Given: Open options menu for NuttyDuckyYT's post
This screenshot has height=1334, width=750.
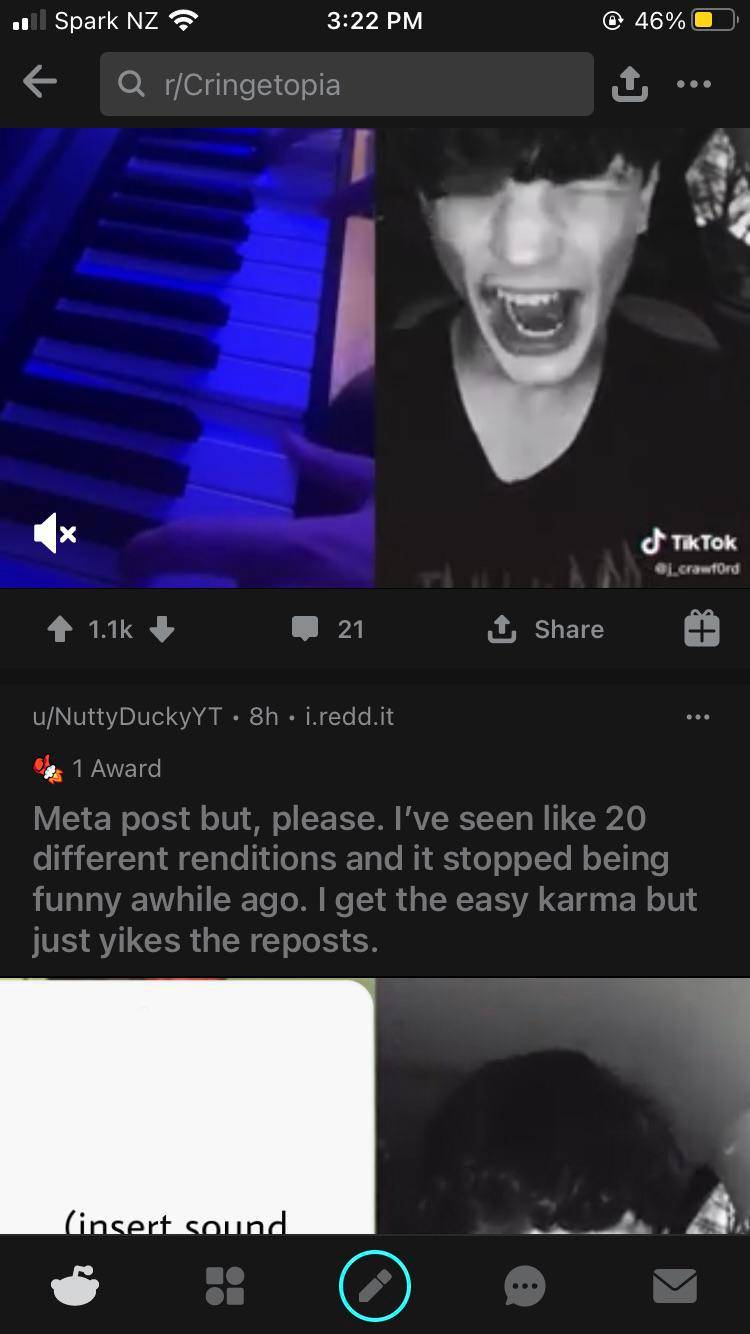Looking at the screenshot, I should (698, 716).
